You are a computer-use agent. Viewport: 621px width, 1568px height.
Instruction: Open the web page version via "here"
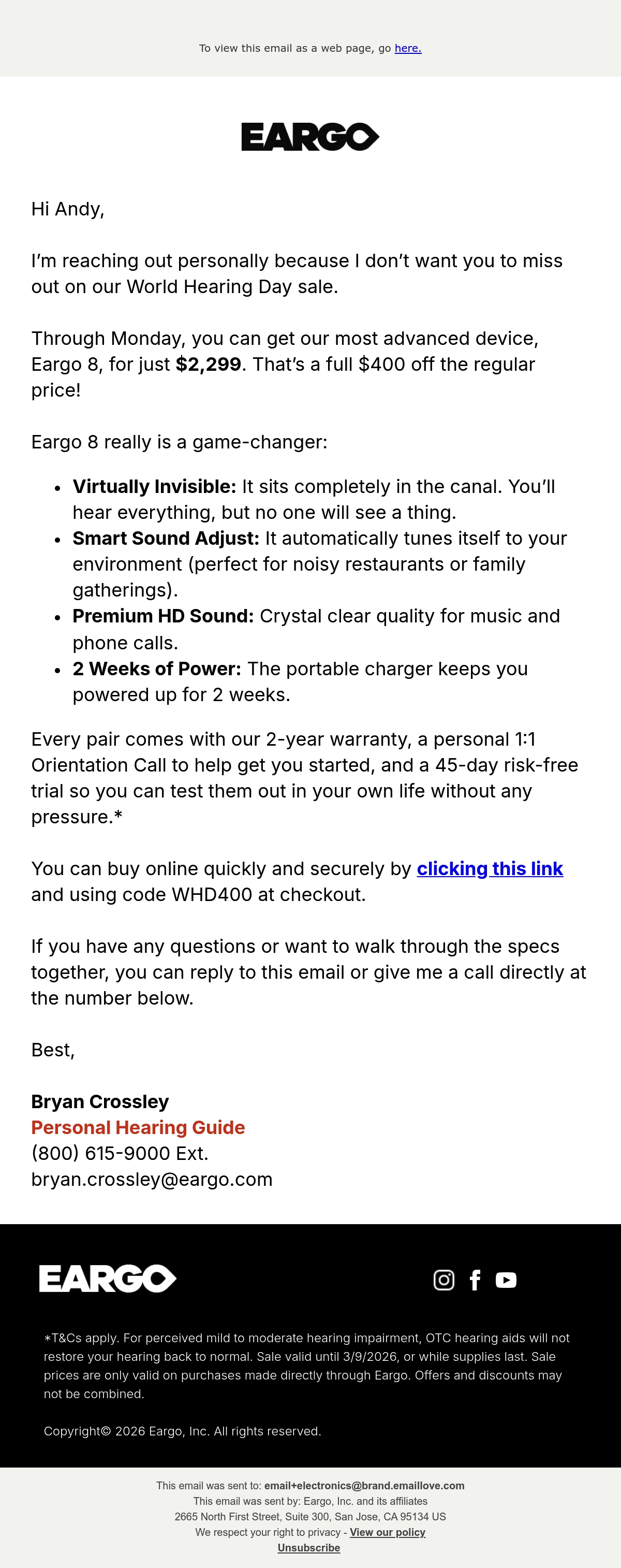pyautogui.click(x=407, y=48)
